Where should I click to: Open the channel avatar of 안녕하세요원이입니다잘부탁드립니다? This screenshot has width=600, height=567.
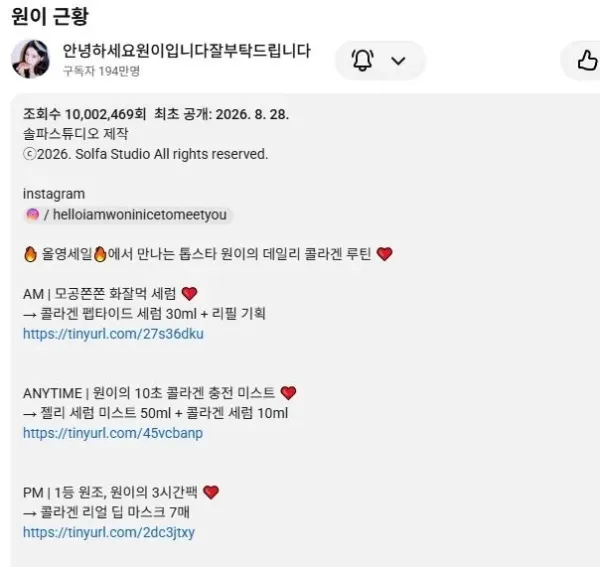[x=31, y=59]
